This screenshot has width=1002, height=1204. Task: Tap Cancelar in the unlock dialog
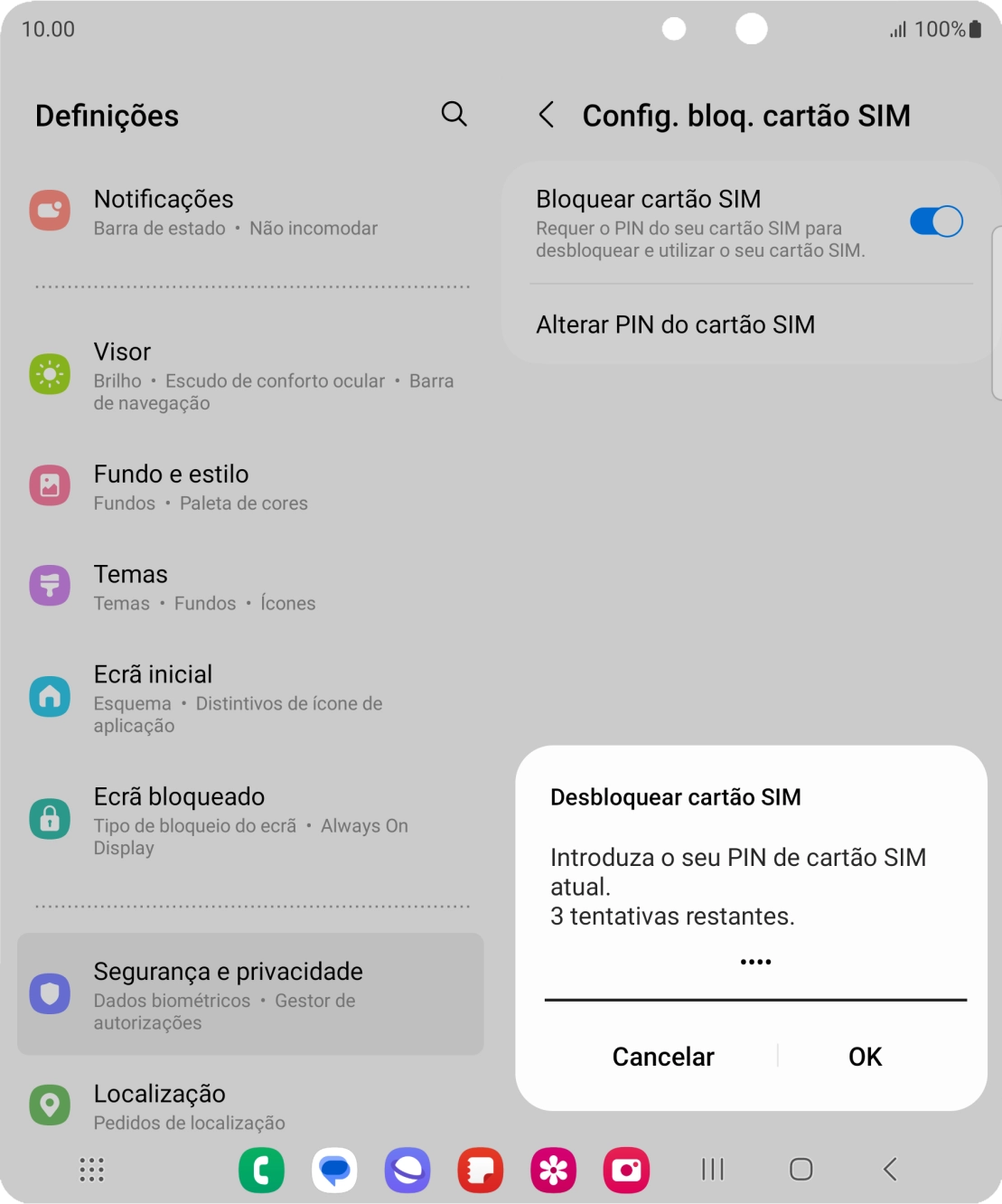662,1056
